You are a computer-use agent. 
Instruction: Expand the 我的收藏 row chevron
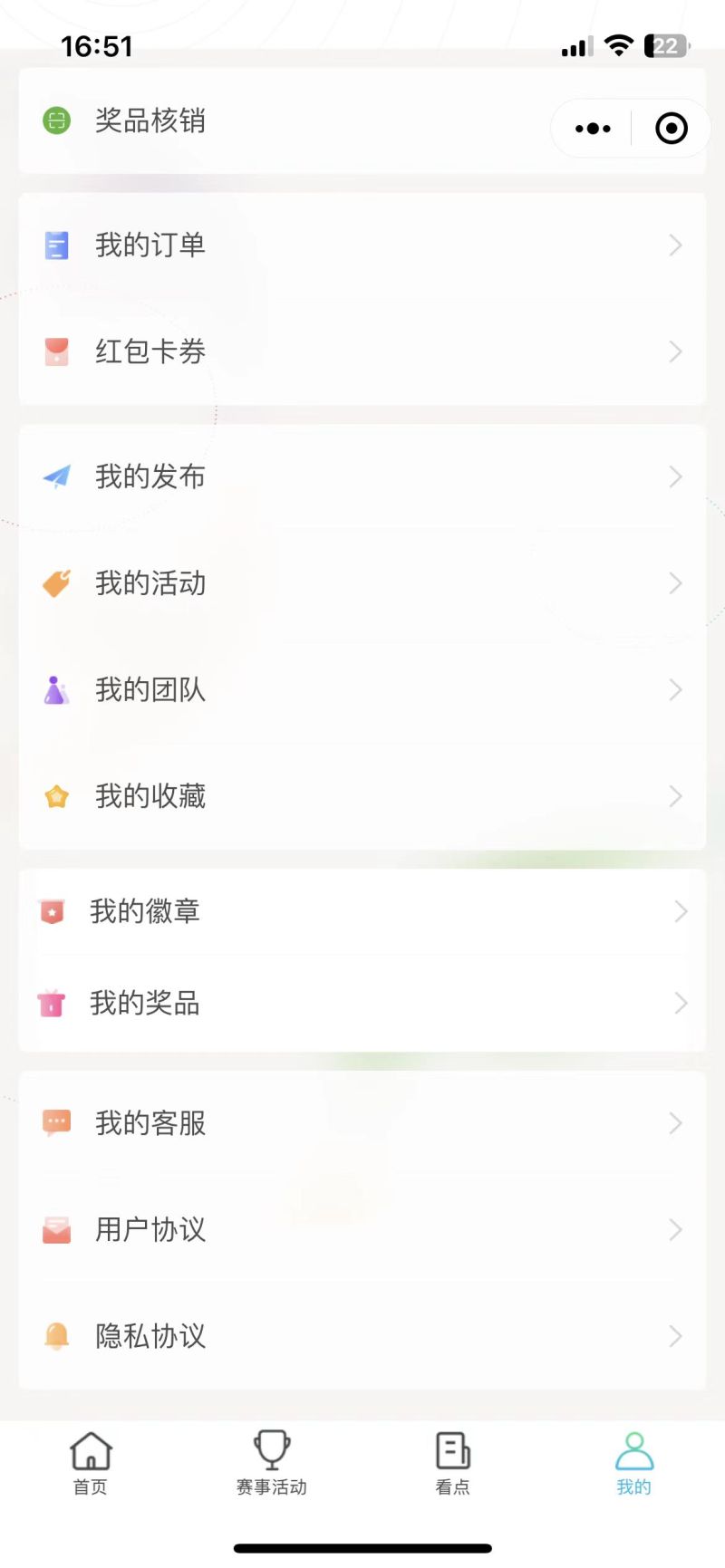pyautogui.click(x=674, y=796)
